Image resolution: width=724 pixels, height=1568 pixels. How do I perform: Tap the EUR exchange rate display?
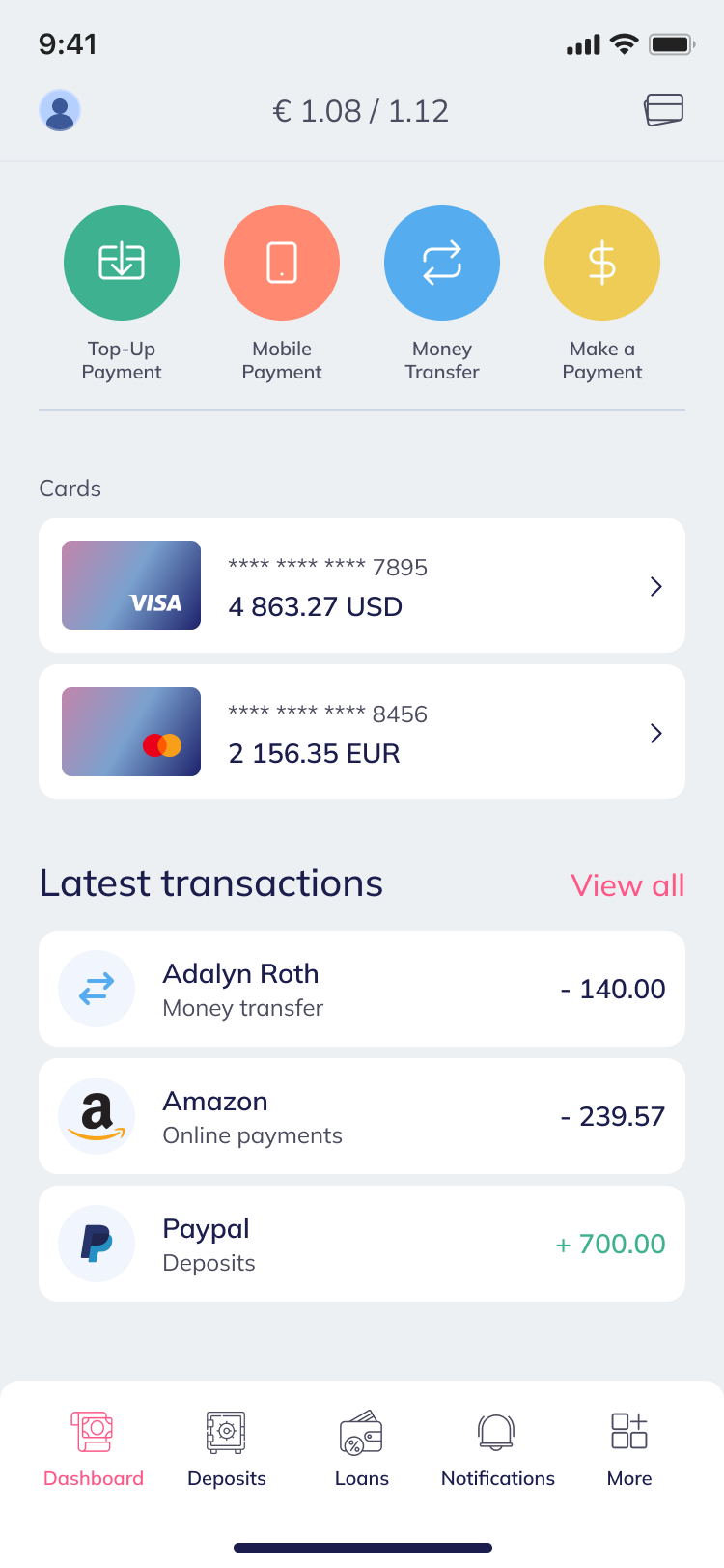click(361, 110)
